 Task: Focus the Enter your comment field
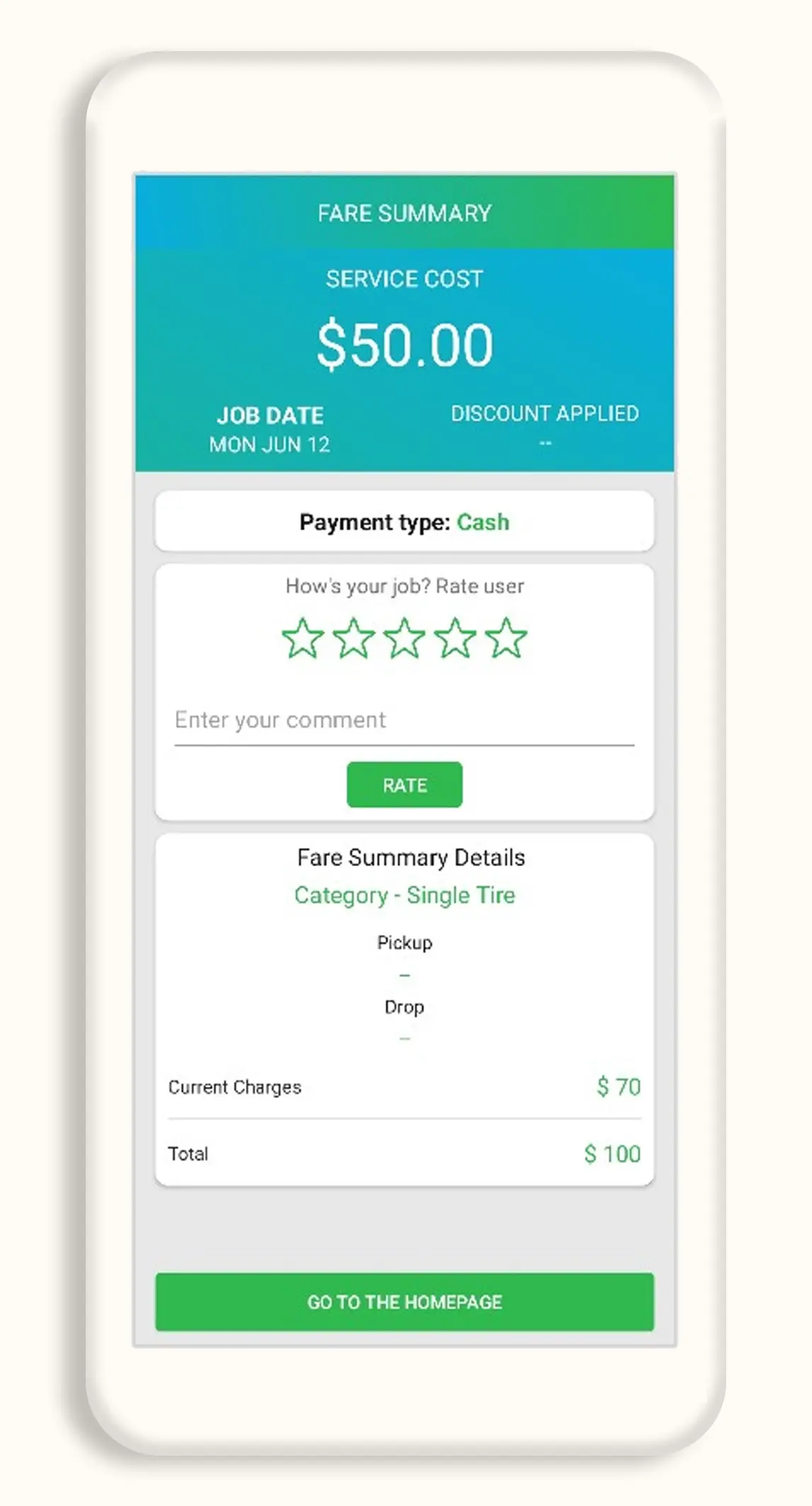pos(404,721)
